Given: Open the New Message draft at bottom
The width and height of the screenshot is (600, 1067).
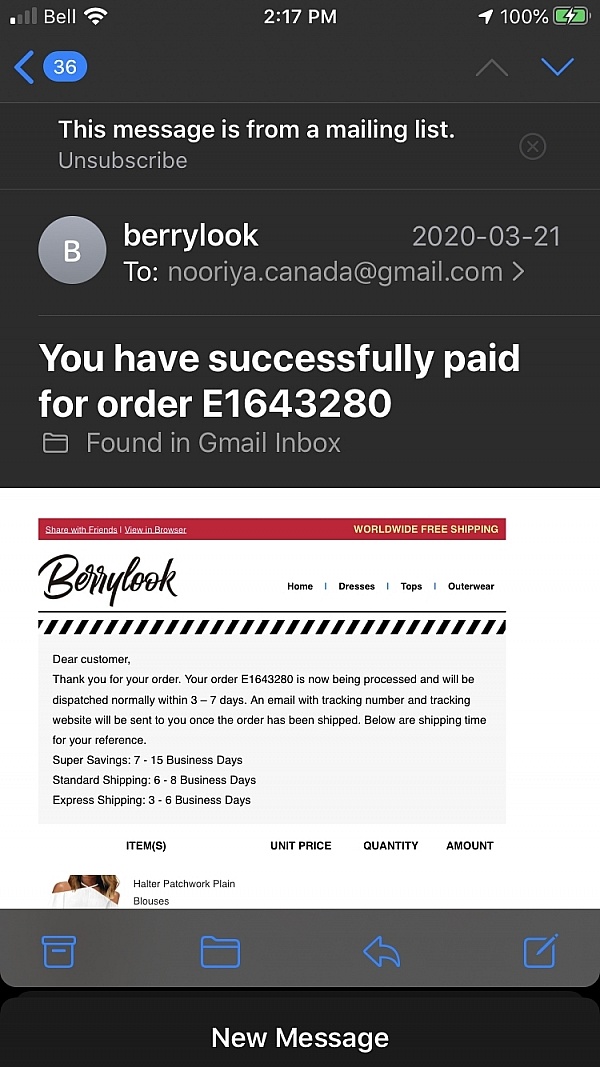Looking at the screenshot, I should click(300, 1037).
